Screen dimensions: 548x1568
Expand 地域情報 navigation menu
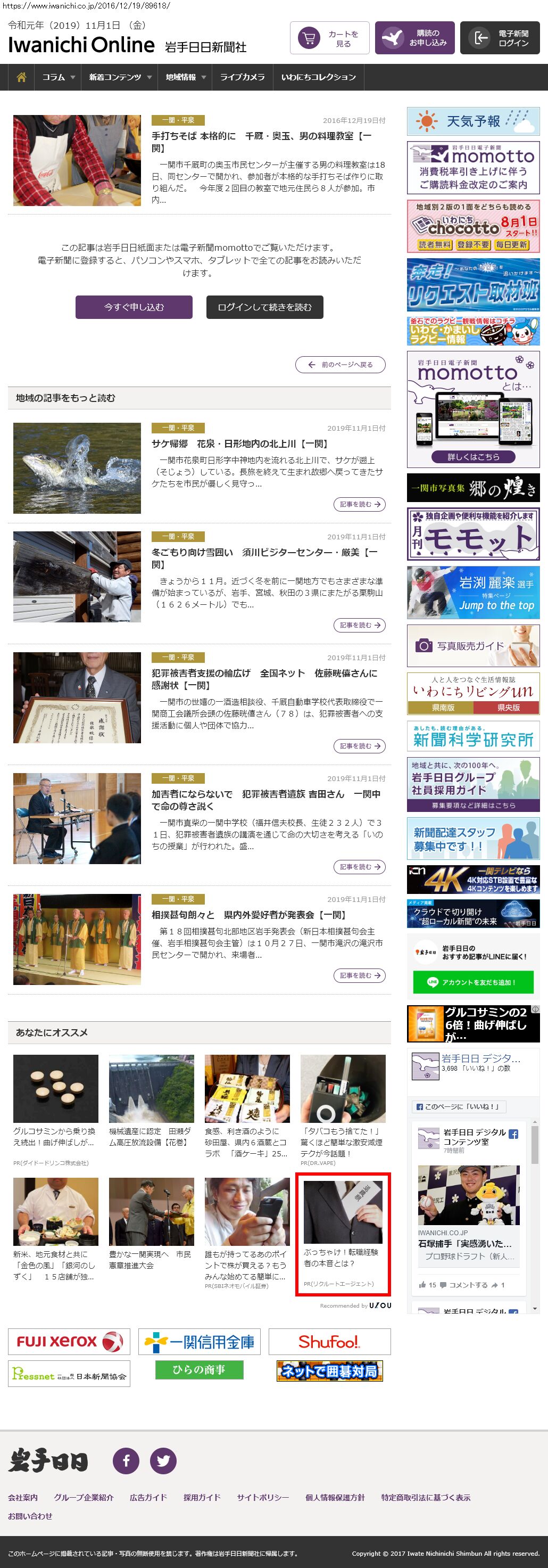point(186,77)
